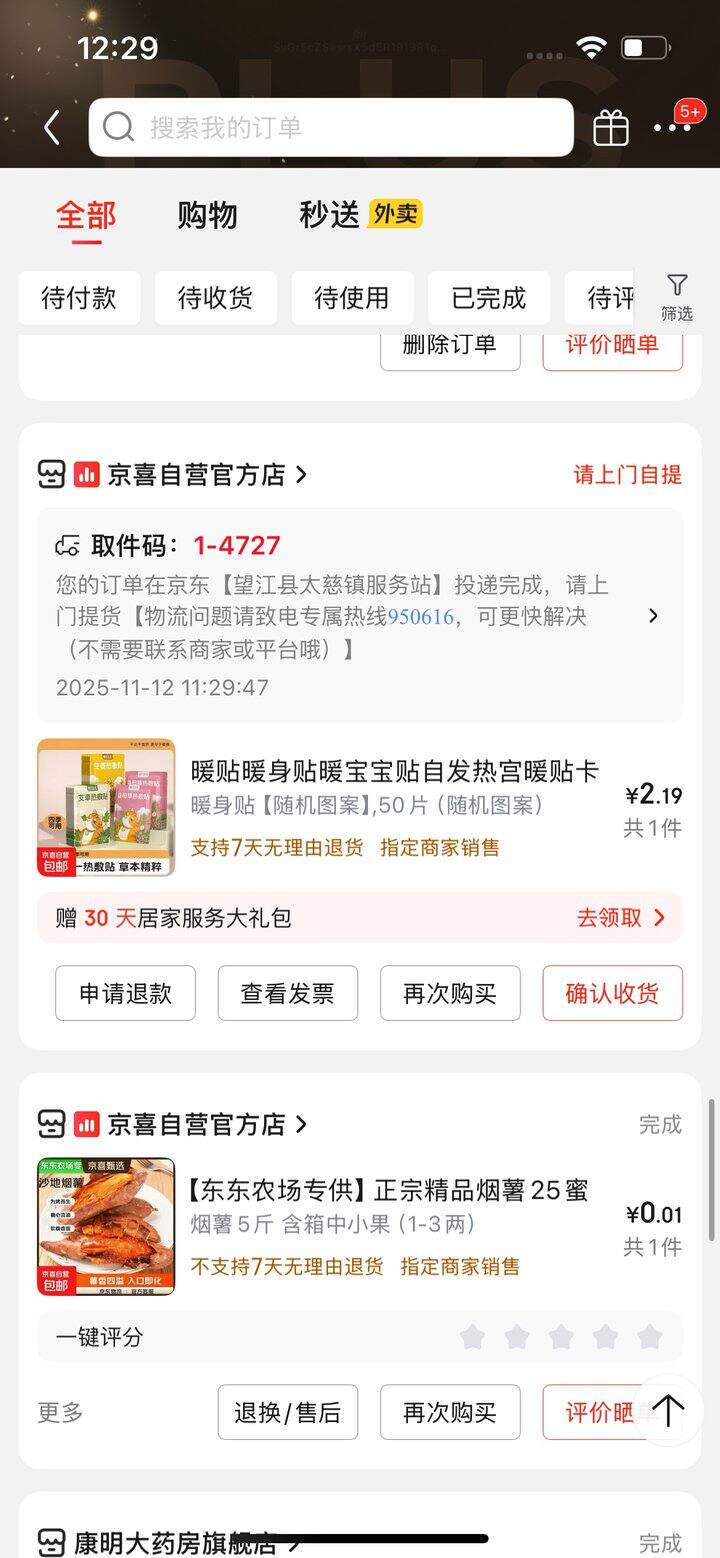Open the three-dot more menu
720x1558 pixels.
(x=672, y=128)
